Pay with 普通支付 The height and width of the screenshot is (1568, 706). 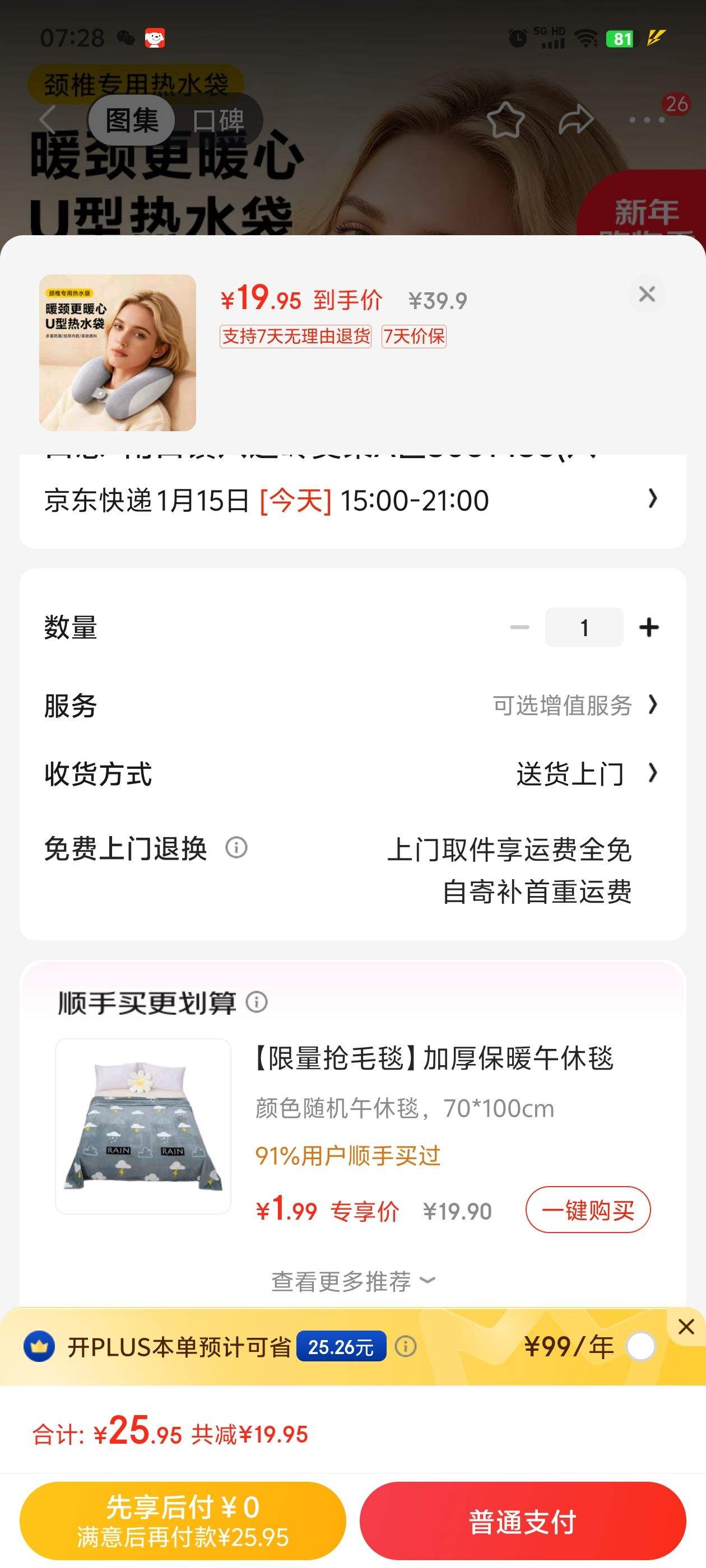pyautogui.click(x=522, y=1520)
